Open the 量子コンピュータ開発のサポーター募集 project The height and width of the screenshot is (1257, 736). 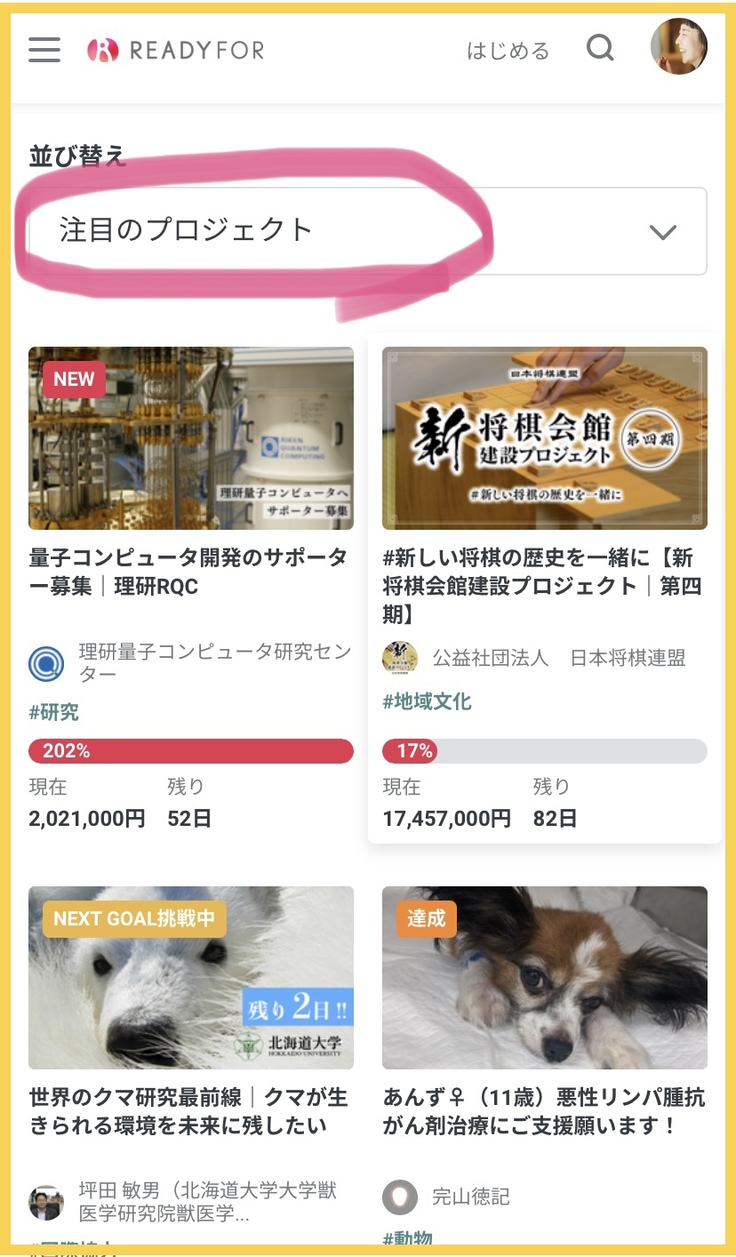tap(189, 572)
